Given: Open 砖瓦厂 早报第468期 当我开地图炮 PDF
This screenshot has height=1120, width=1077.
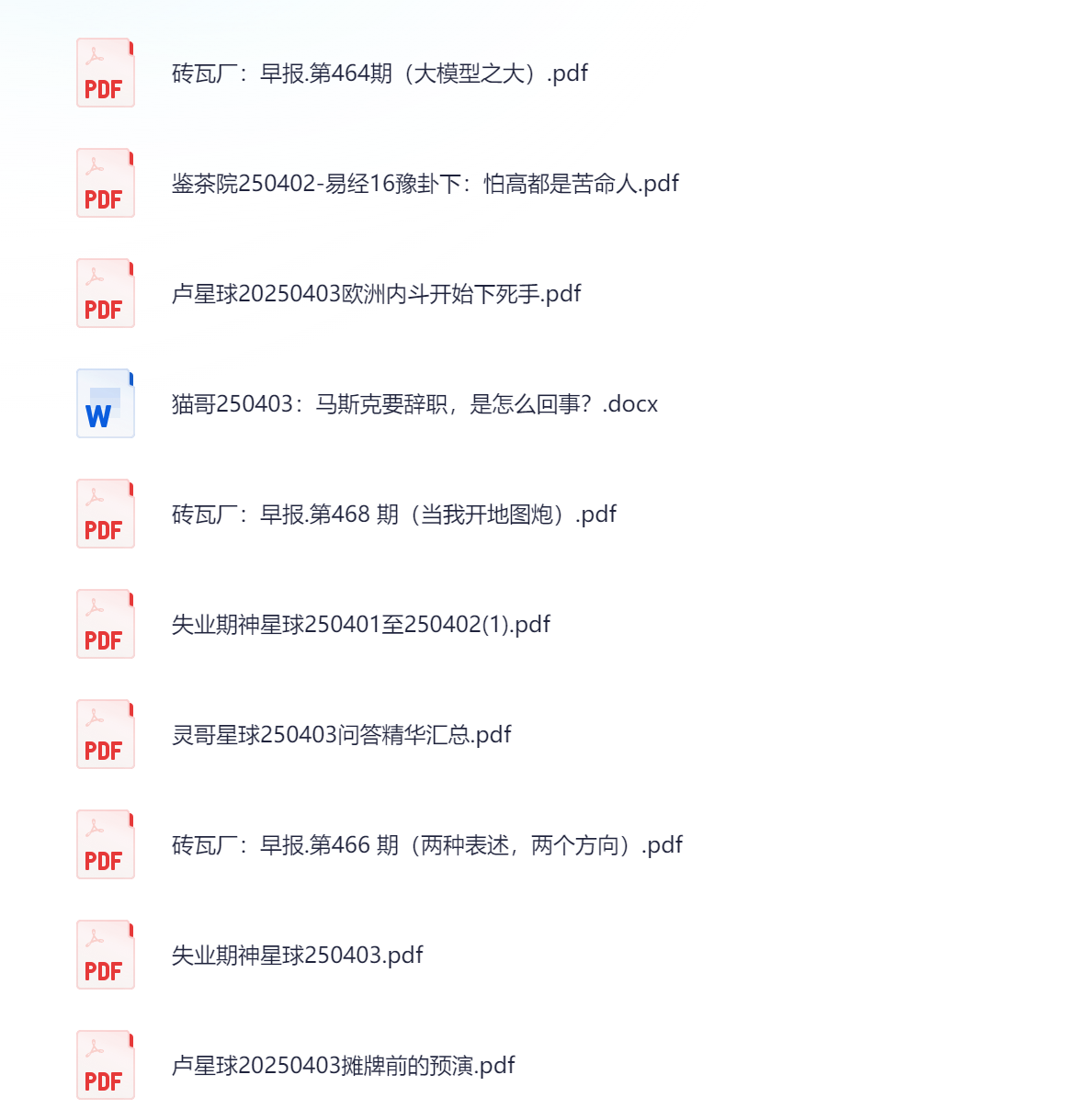Looking at the screenshot, I should tap(393, 515).
